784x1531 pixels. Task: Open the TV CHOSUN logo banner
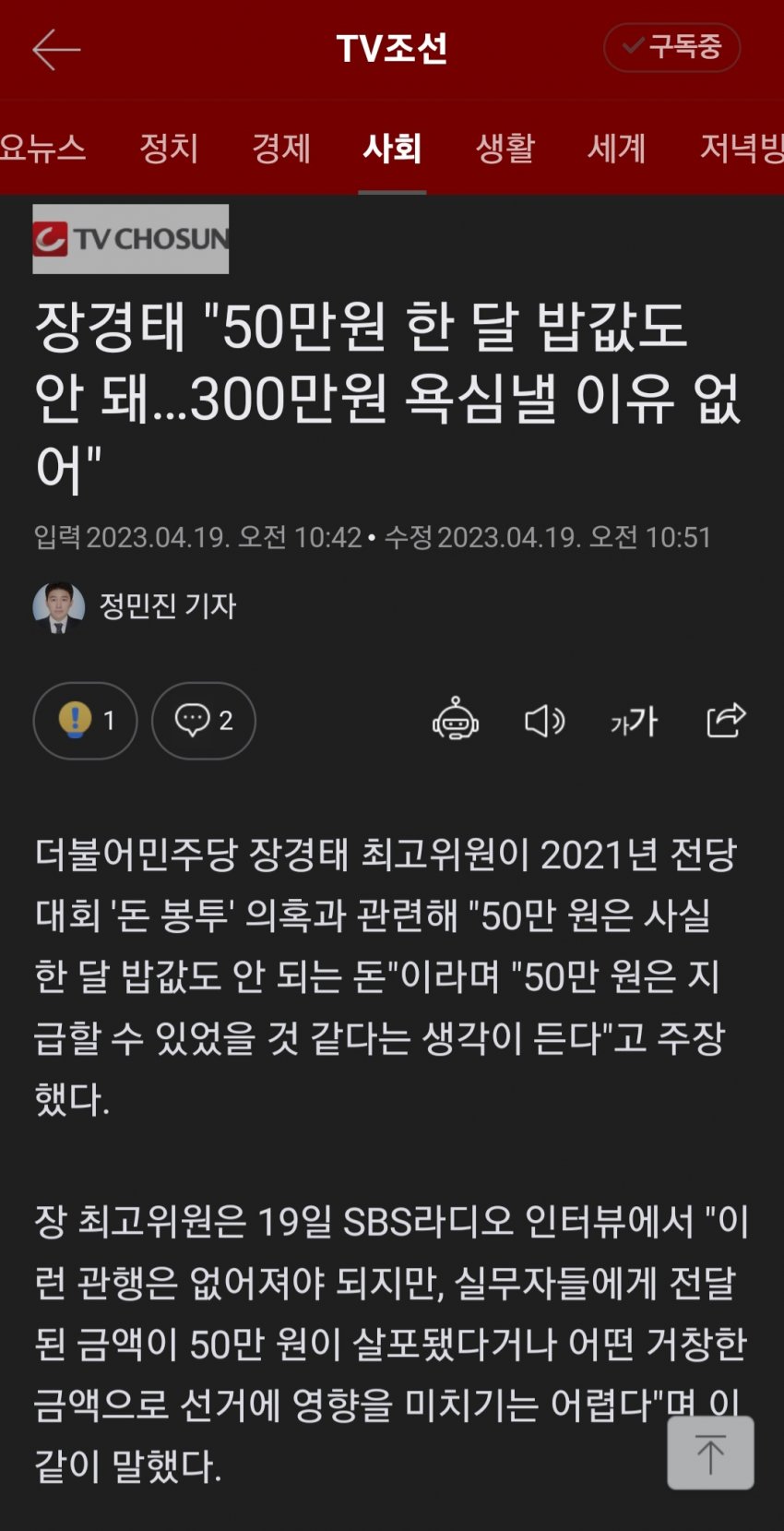click(x=131, y=239)
